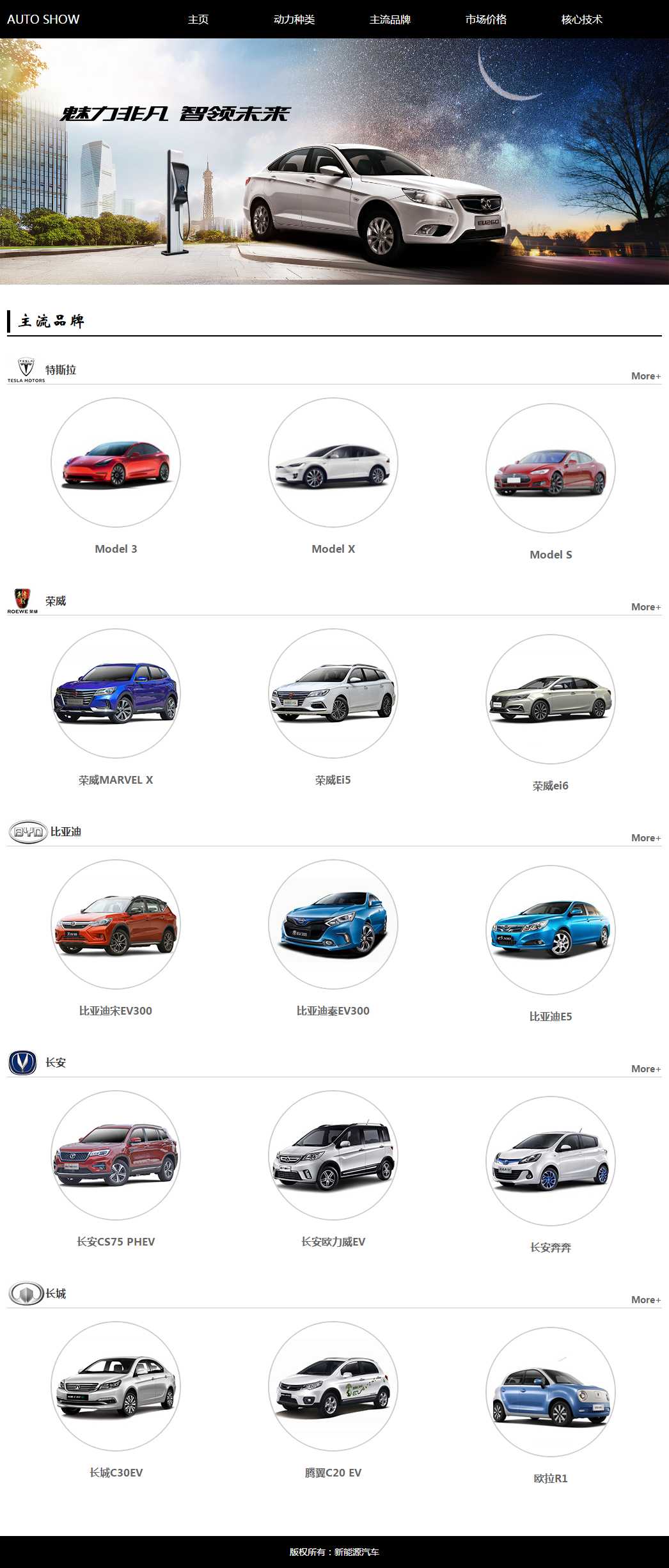This screenshot has height=1568, width=669.
Task: Open 荣威MARVEL X car tile
Action: pos(116,694)
